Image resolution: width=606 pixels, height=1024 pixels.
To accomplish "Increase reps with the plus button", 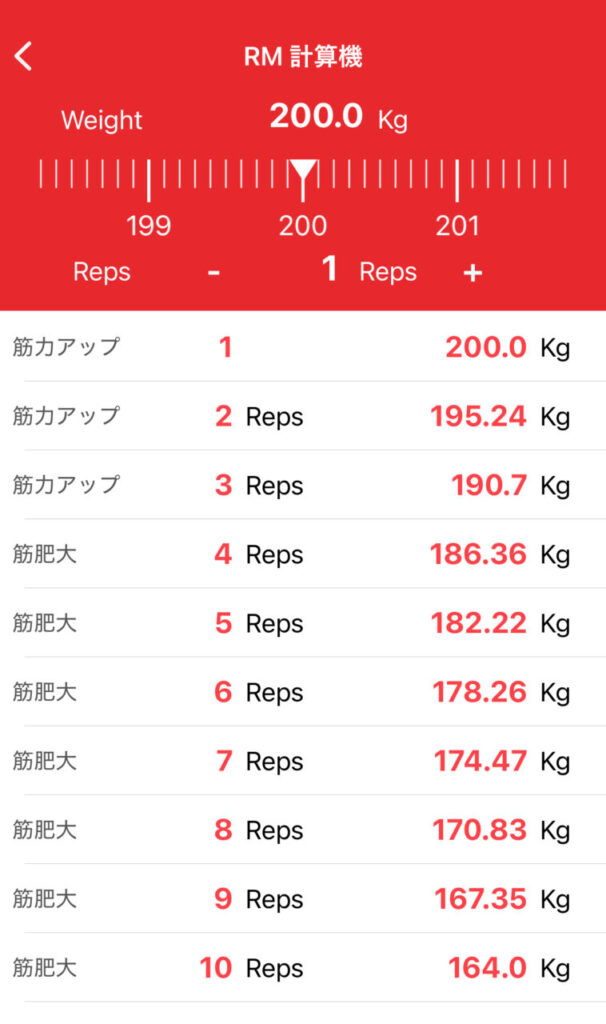I will point(473,272).
